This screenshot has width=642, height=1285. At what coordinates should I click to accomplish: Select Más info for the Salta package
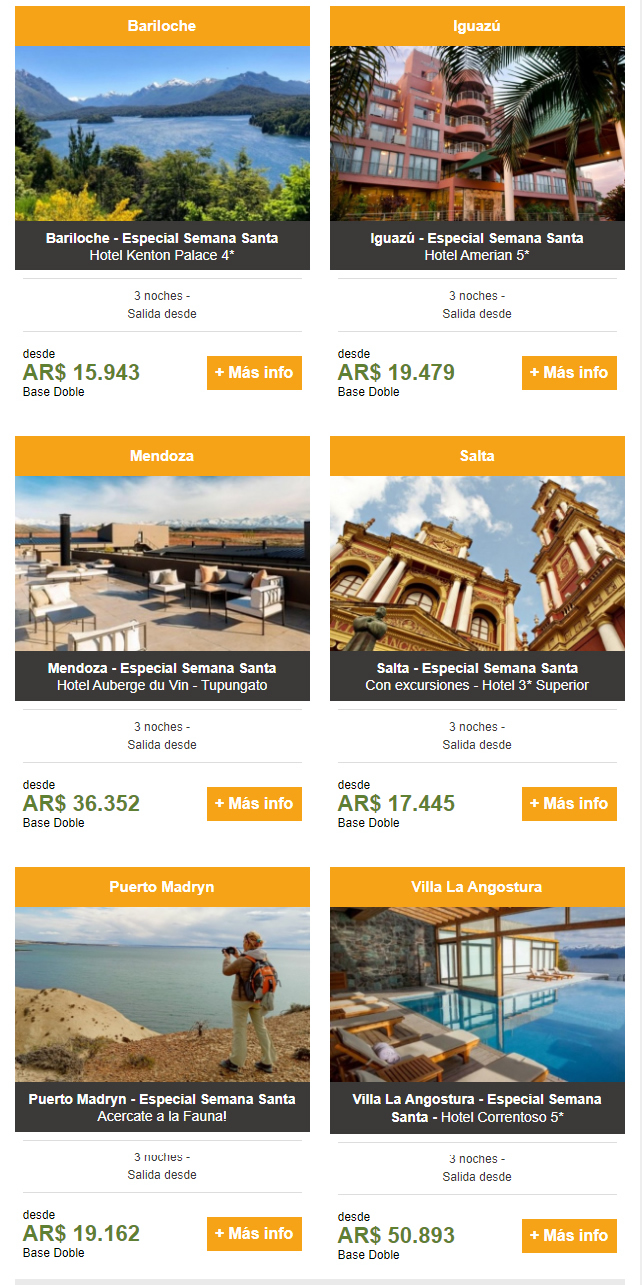click(x=569, y=804)
